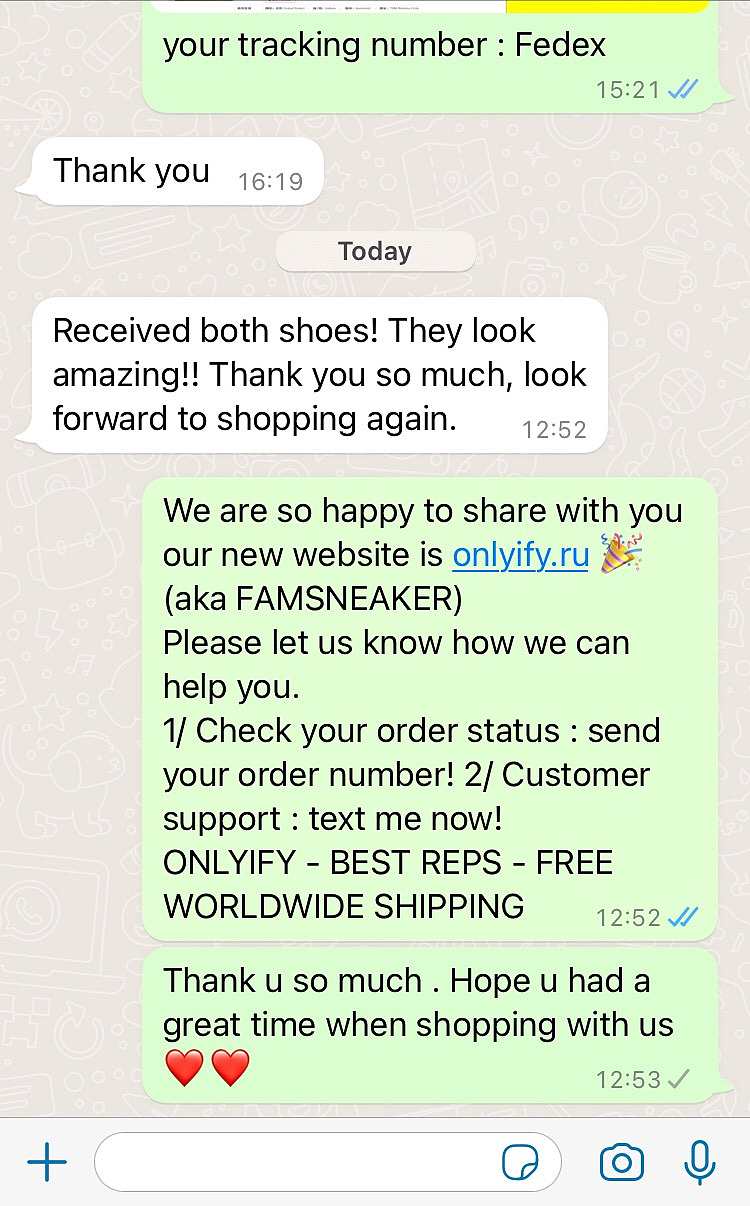This screenshot has width=750, height=1206.
Task: Tap the microphone to record voice message
Action: [700, 1162]
